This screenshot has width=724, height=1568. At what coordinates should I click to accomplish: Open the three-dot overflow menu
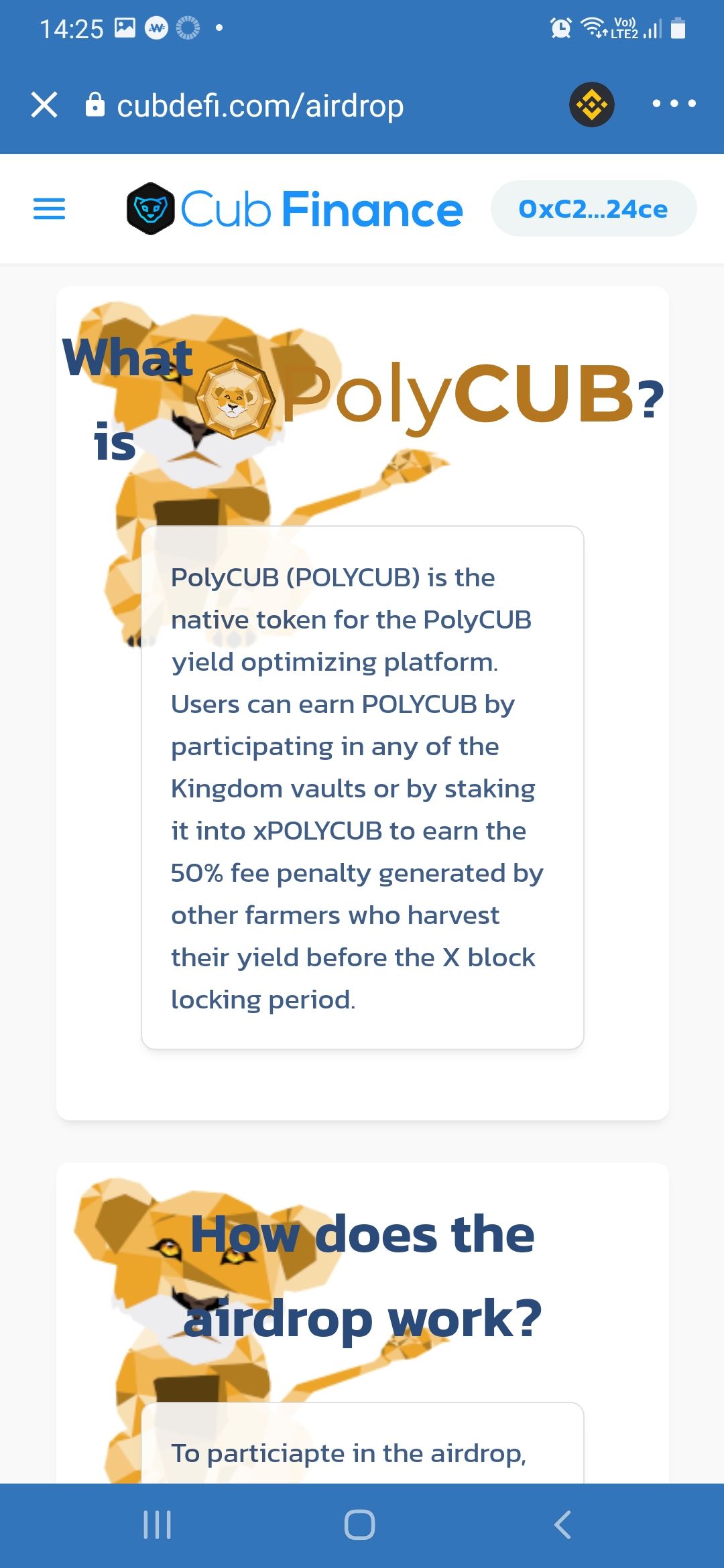674,104
